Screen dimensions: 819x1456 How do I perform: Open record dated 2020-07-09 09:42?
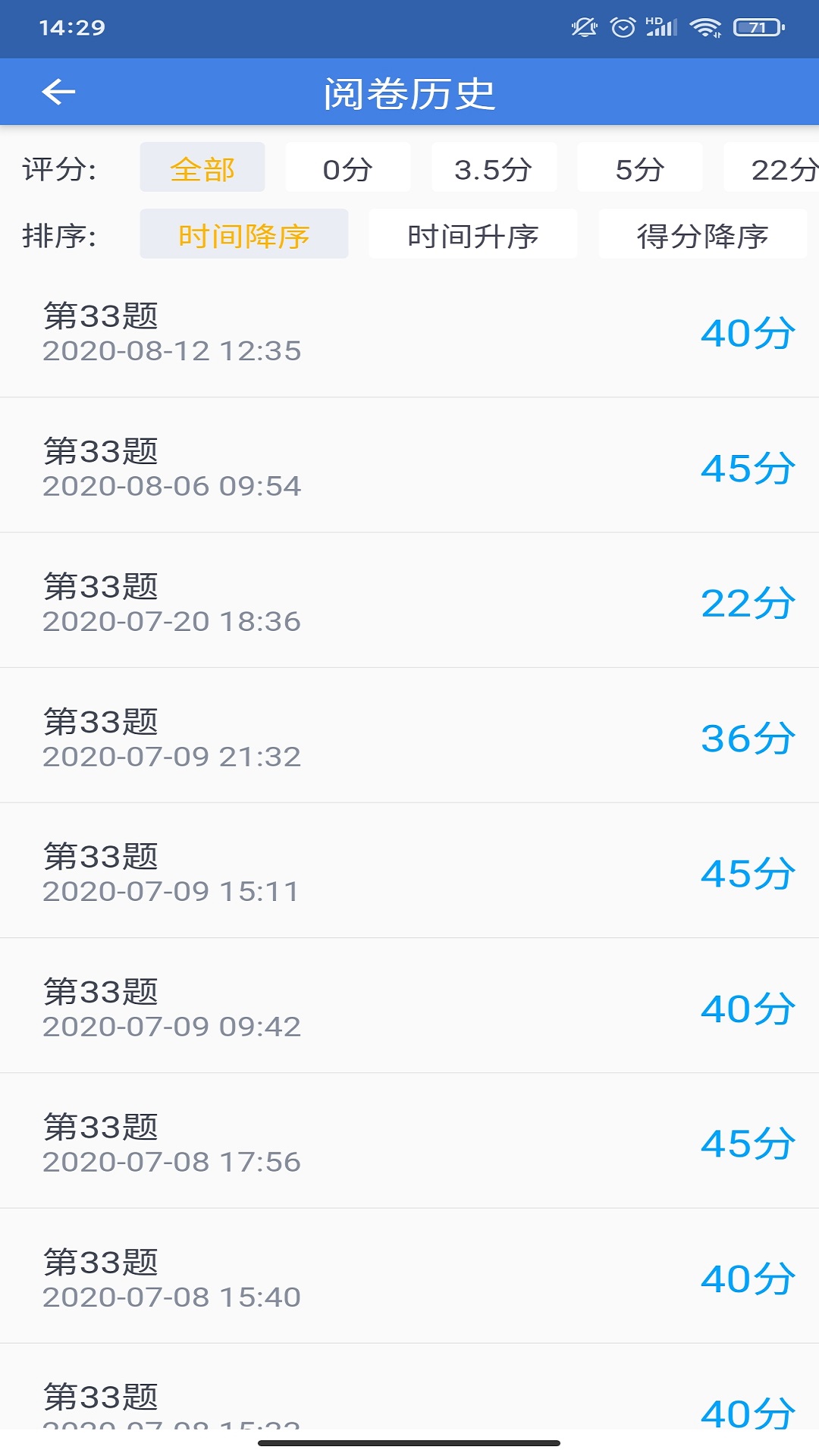[409, 1007]
